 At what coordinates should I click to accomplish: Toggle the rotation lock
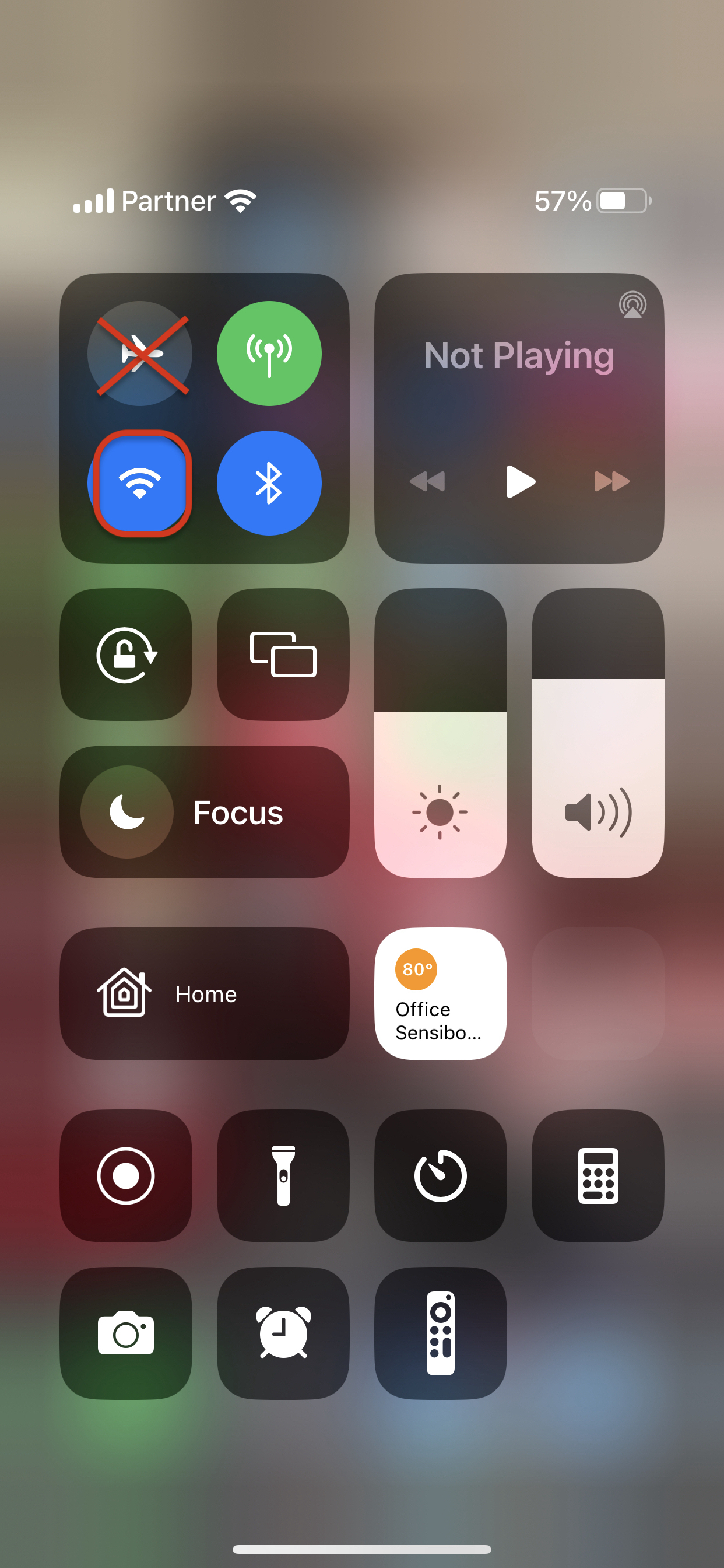(x=126, y=654)
